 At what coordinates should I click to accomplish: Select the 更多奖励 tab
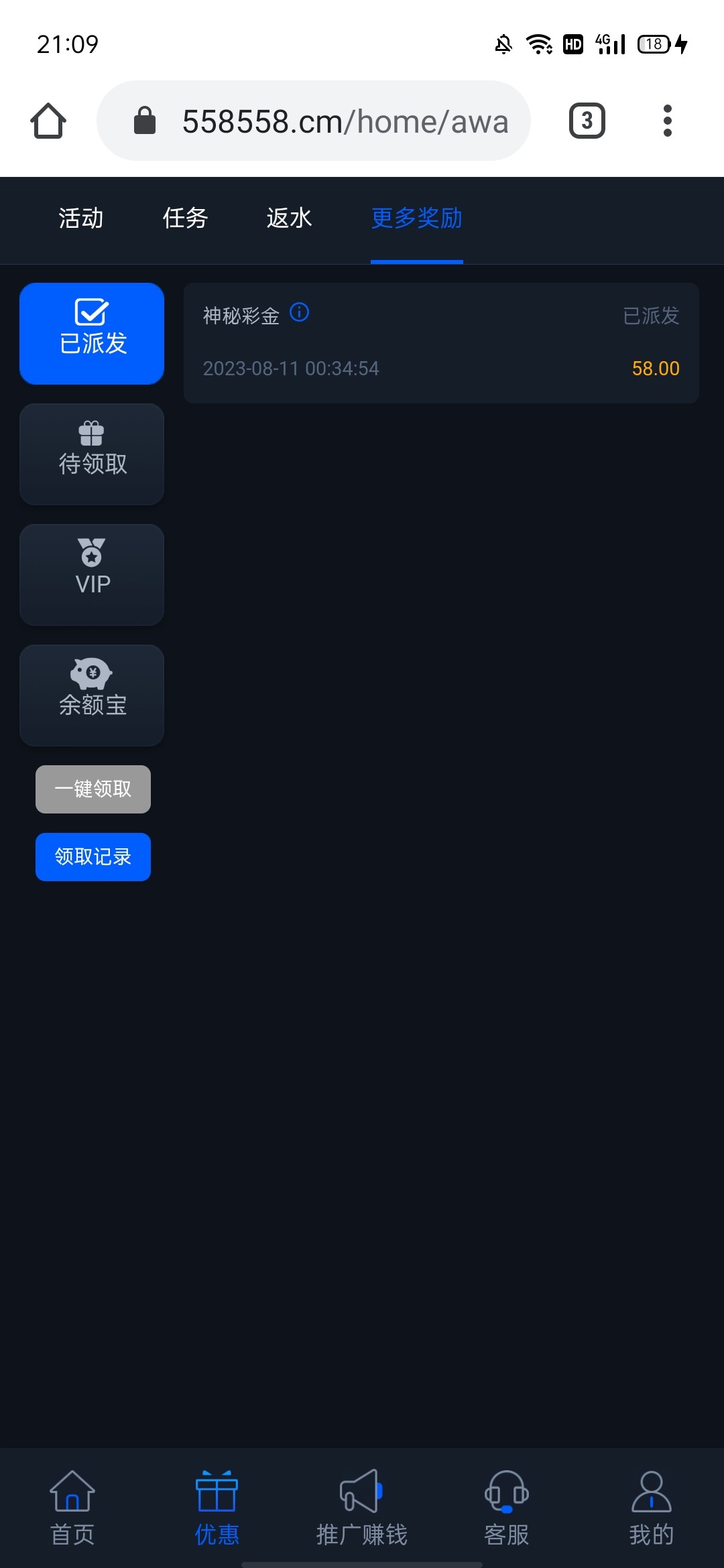[416, 218]
